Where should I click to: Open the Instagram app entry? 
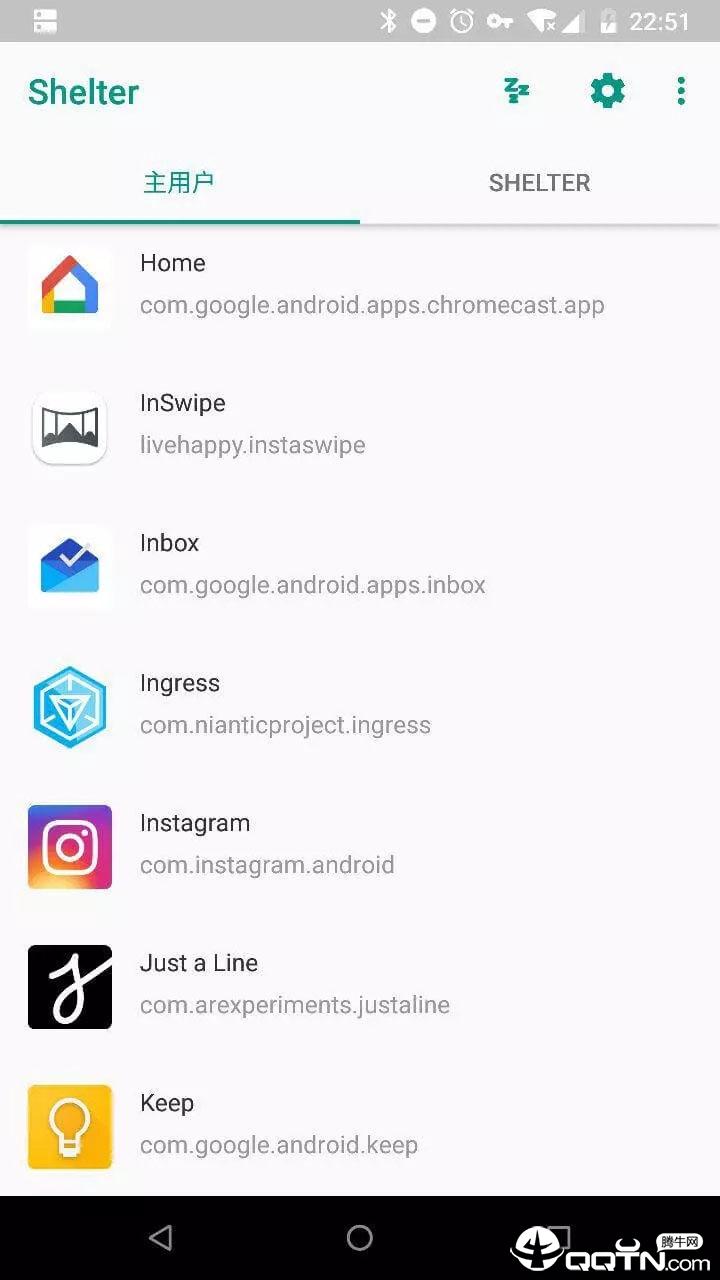tap(360, 844)
